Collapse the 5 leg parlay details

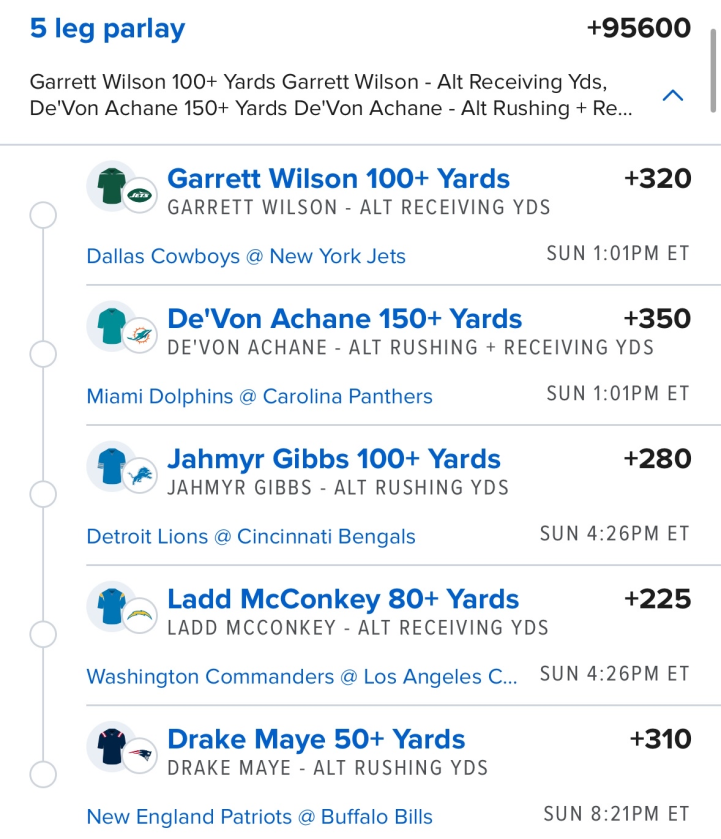point(673,96)
